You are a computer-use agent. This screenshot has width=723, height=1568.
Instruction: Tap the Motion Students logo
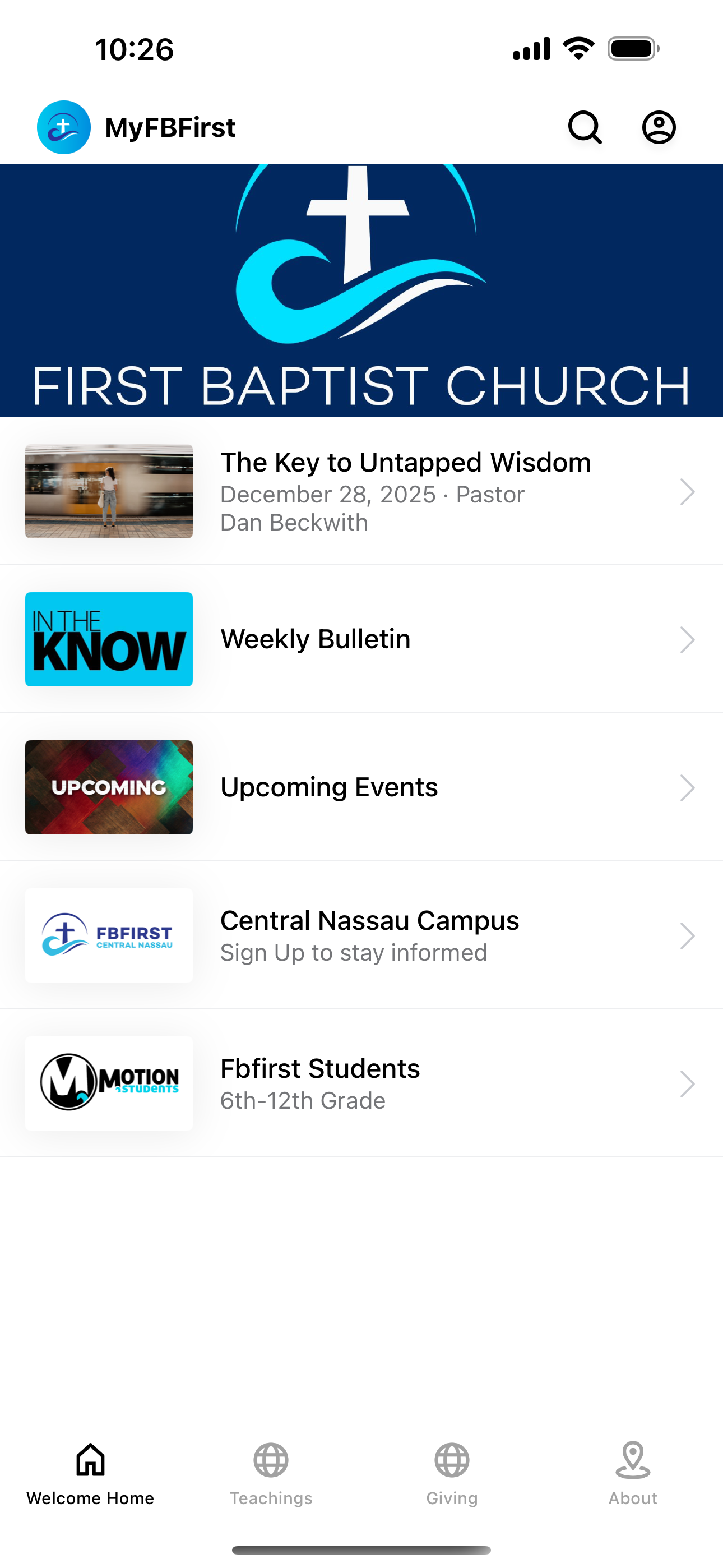tap(108, 1083)
